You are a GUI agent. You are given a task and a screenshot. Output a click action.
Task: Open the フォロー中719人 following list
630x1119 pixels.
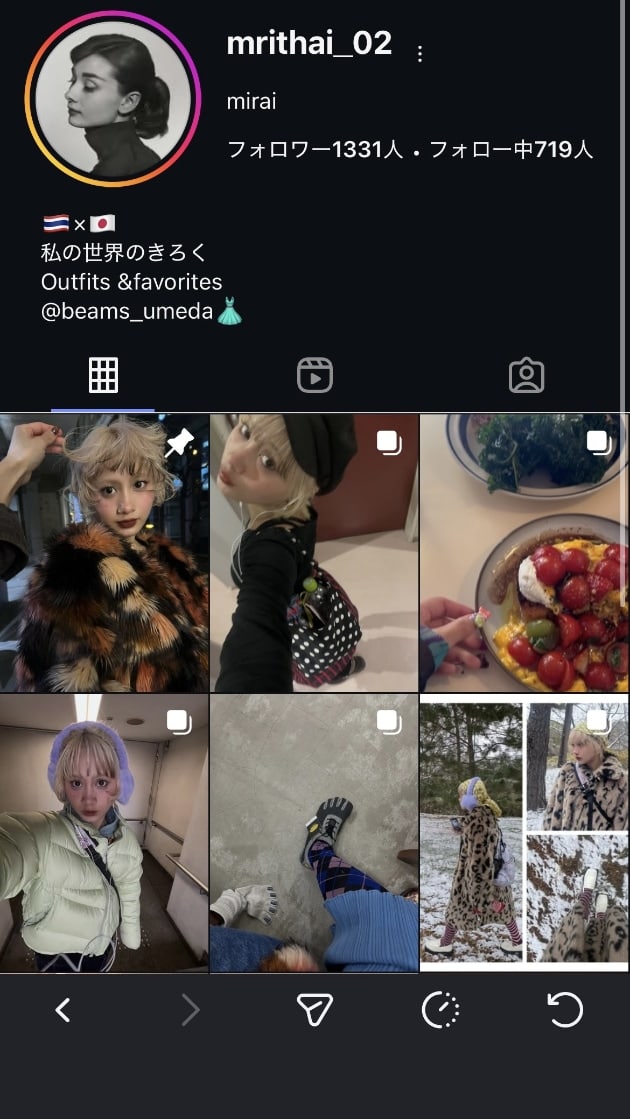click(511, 150)
